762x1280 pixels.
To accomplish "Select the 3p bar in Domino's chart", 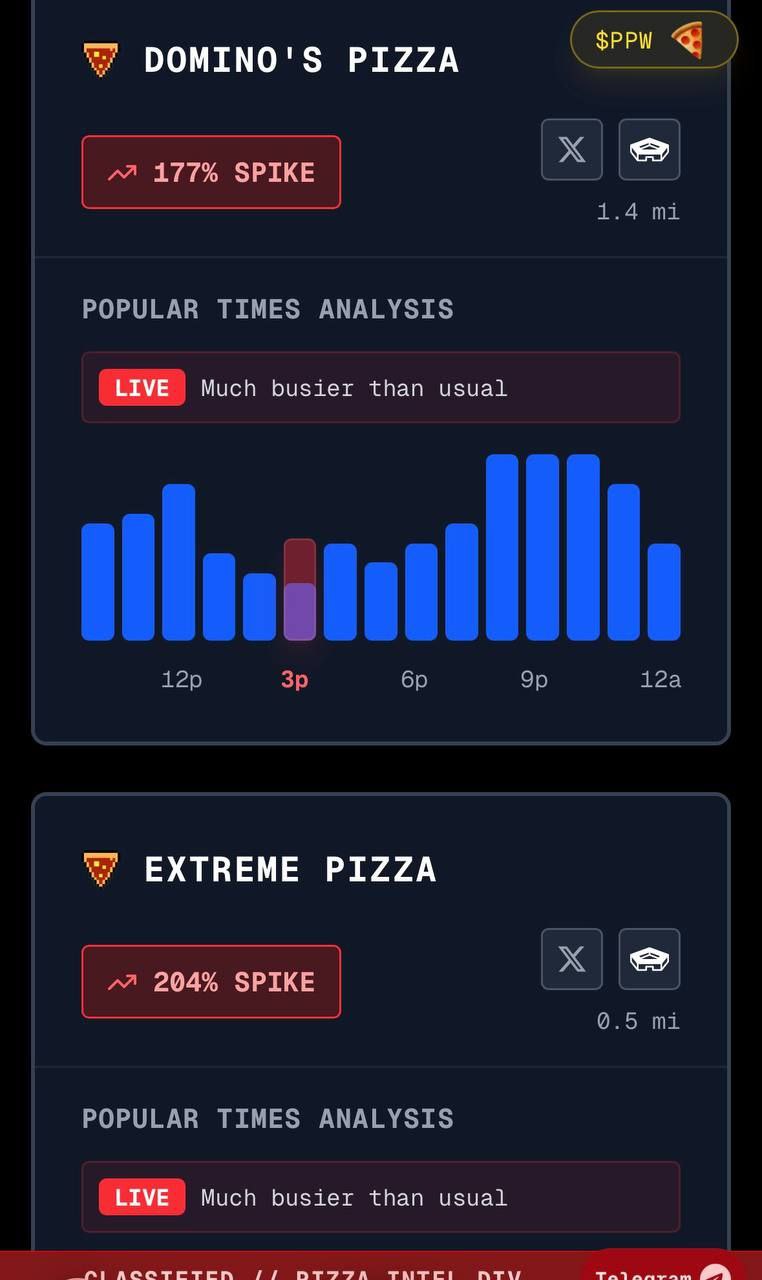I will tap(300, 589).
